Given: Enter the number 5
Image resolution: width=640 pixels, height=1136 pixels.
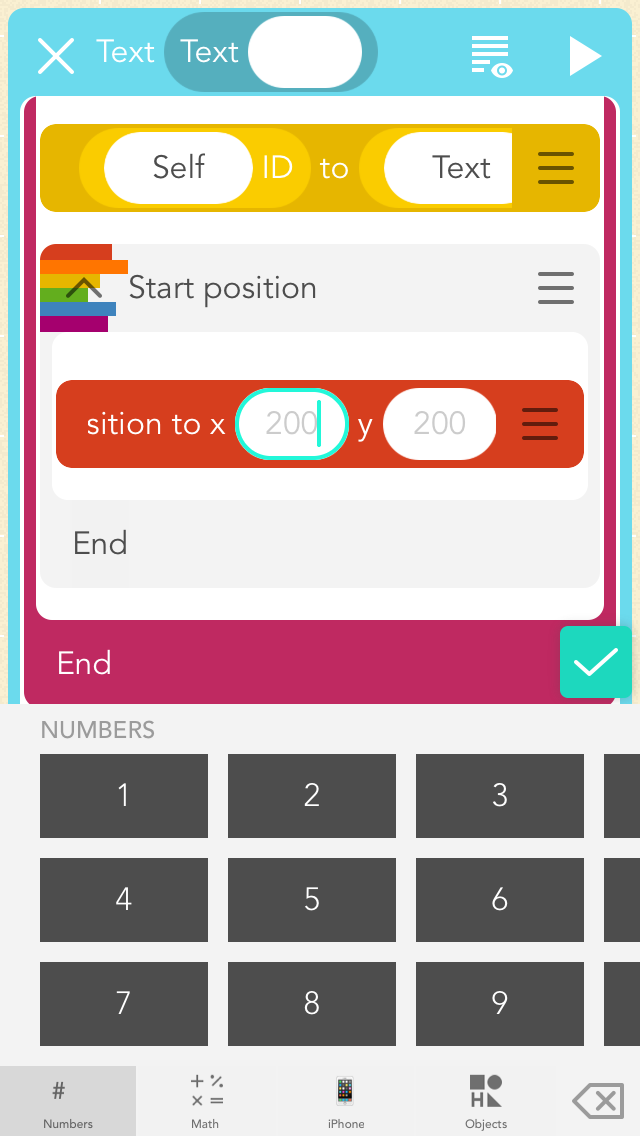Looking at the screenshot, I should [x=312, y=900].
